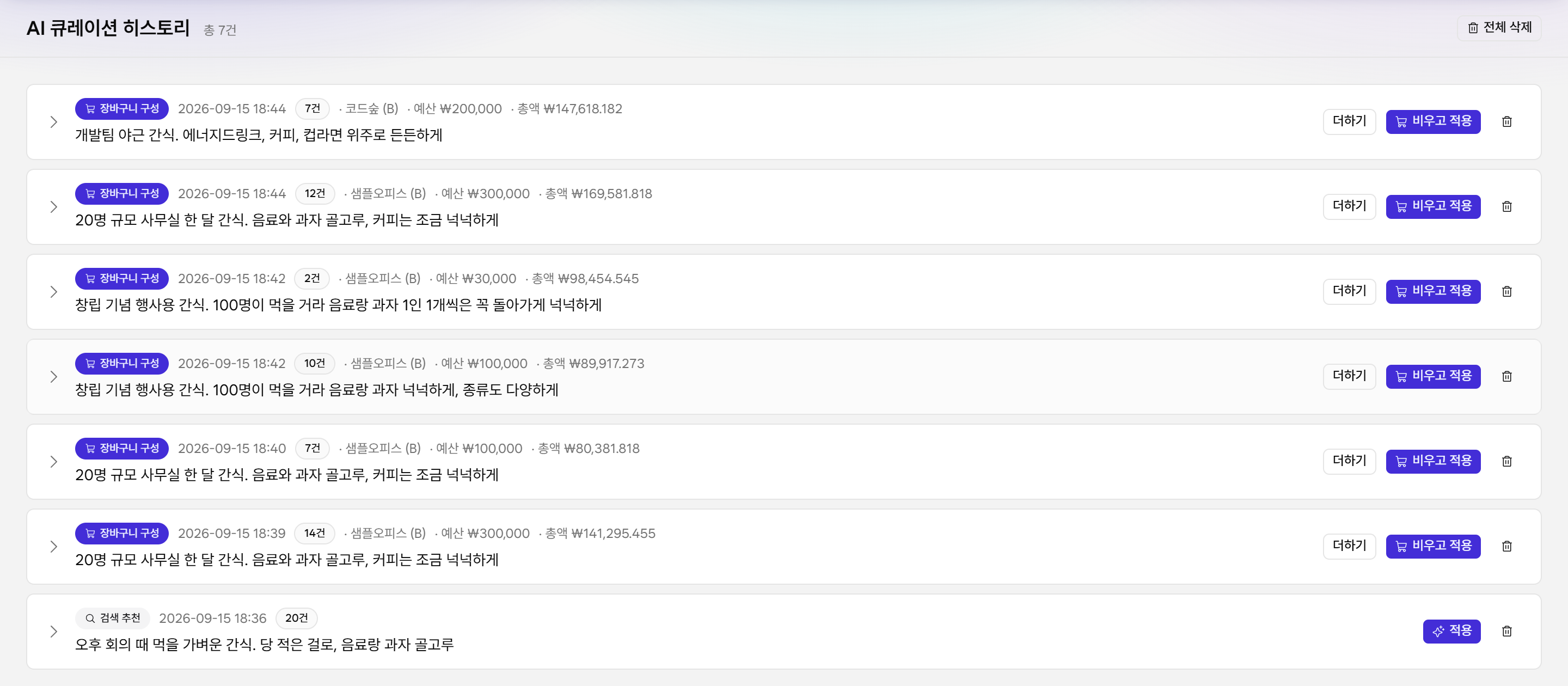Apply 비우고 적용 for the 18:40 entry
This screenshot has height=686, width=1568.
click(x=1433, y=461)
